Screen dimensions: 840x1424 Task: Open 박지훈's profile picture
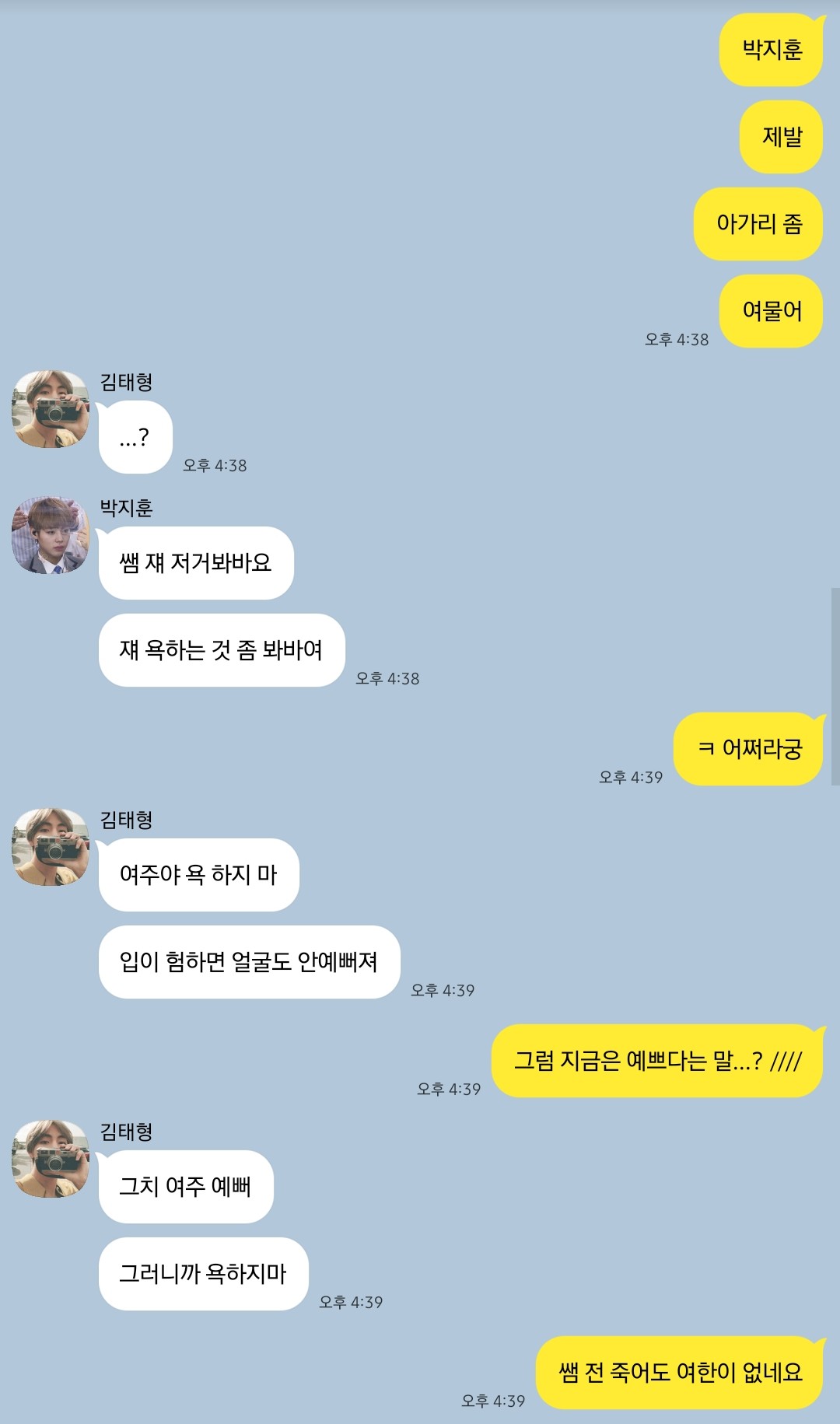point(51,536)
